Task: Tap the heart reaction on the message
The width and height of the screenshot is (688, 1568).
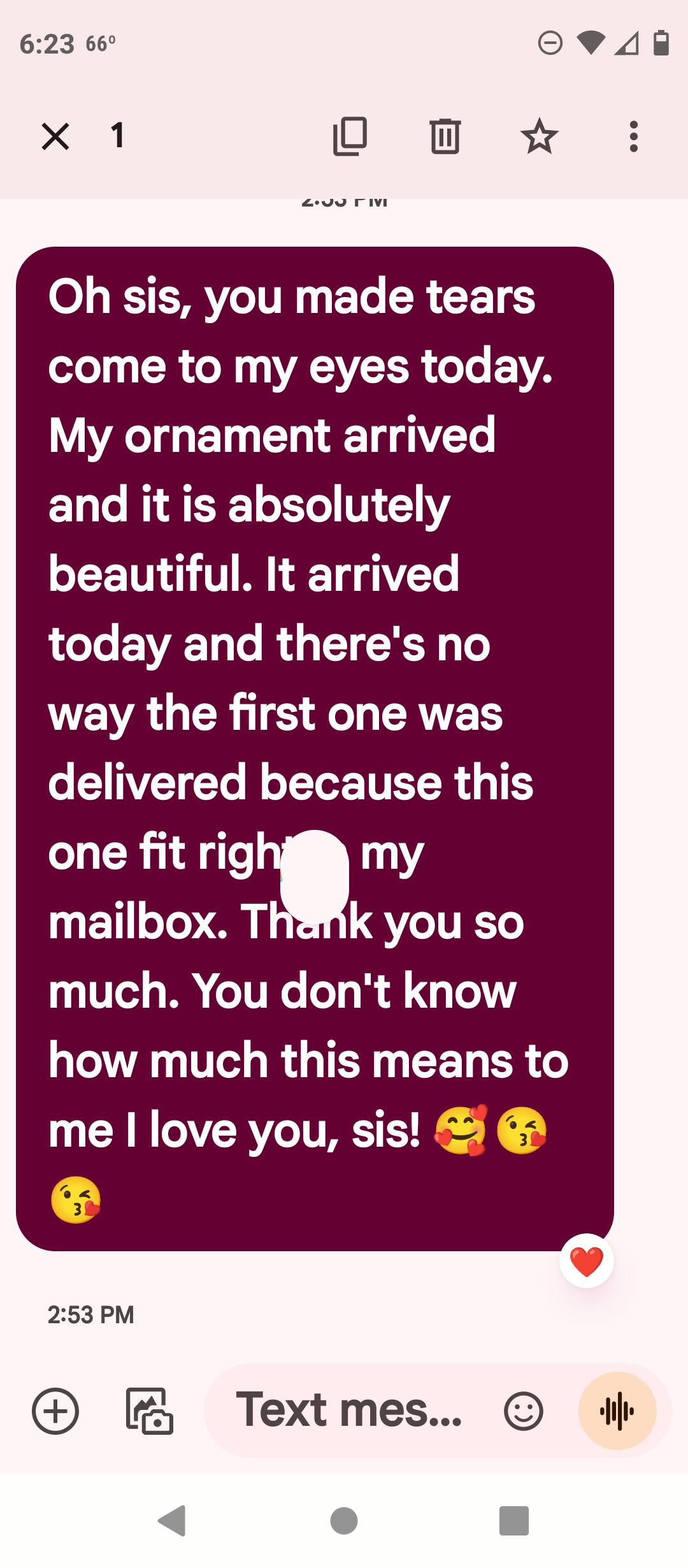Action: pyautogui.click(x=586, y=1261)
